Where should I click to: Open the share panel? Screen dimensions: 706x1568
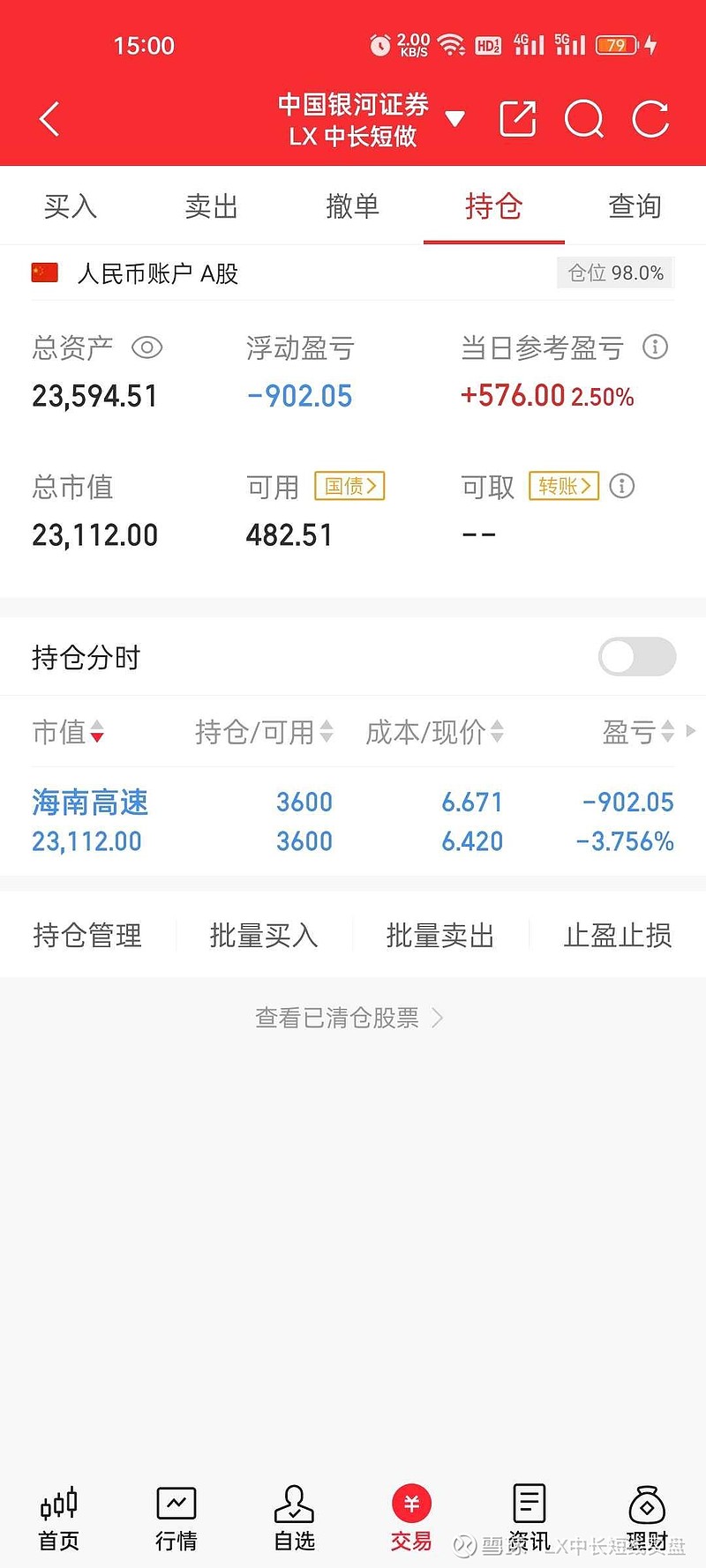pos(518,118)
